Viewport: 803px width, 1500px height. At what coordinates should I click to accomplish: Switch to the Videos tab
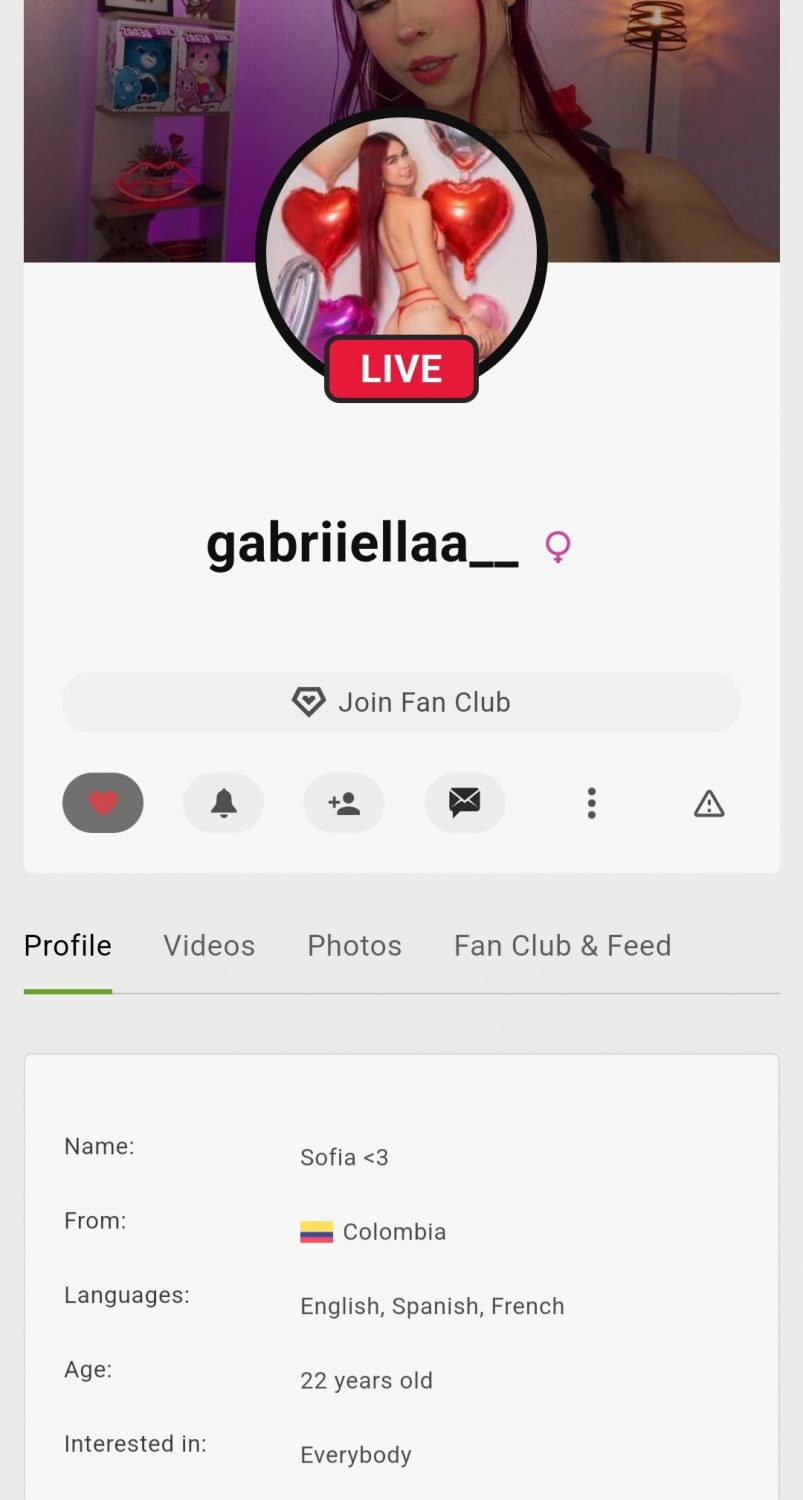(208, 945)
